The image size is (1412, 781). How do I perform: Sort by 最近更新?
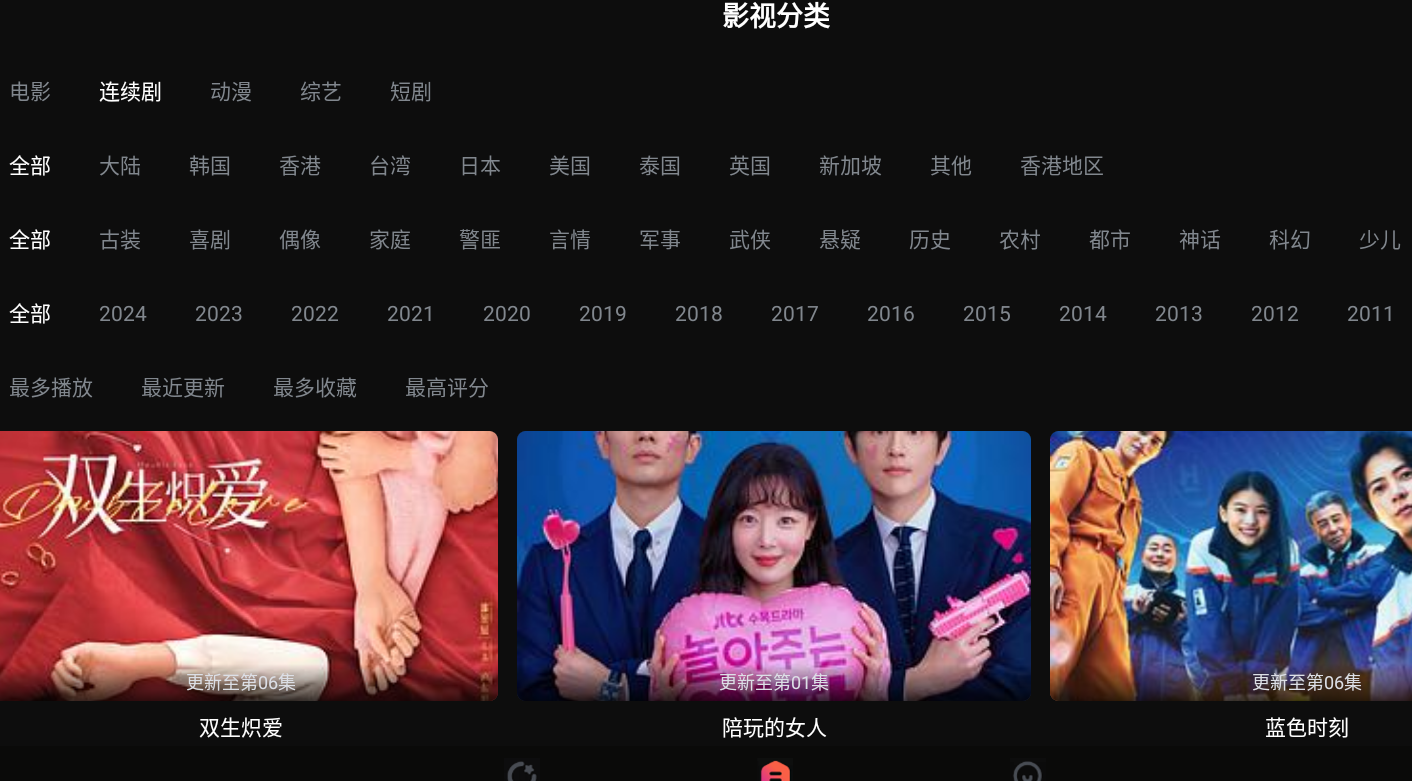(x=183, y=388)
